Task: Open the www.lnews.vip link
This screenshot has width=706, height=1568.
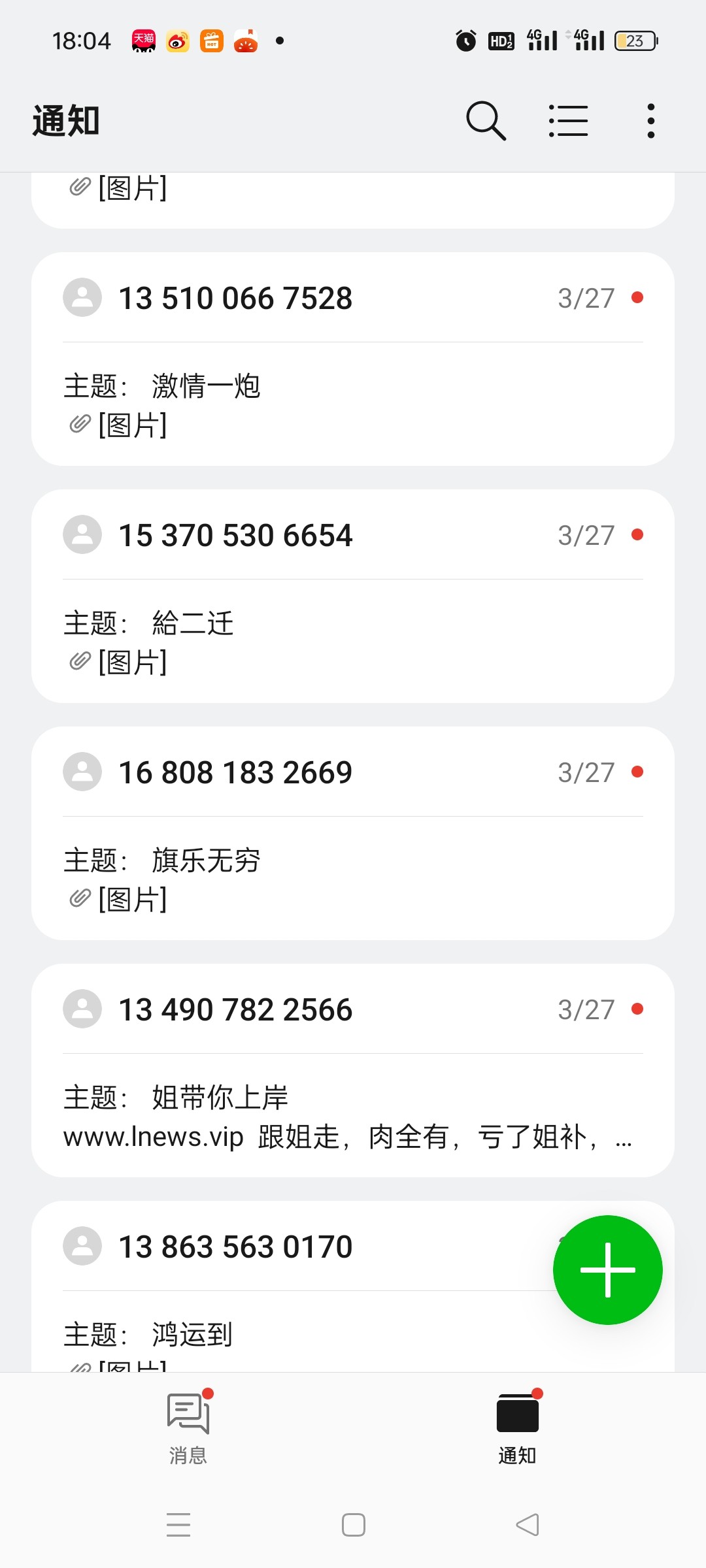Action: pyautogui.click(x=151, y=1137)
